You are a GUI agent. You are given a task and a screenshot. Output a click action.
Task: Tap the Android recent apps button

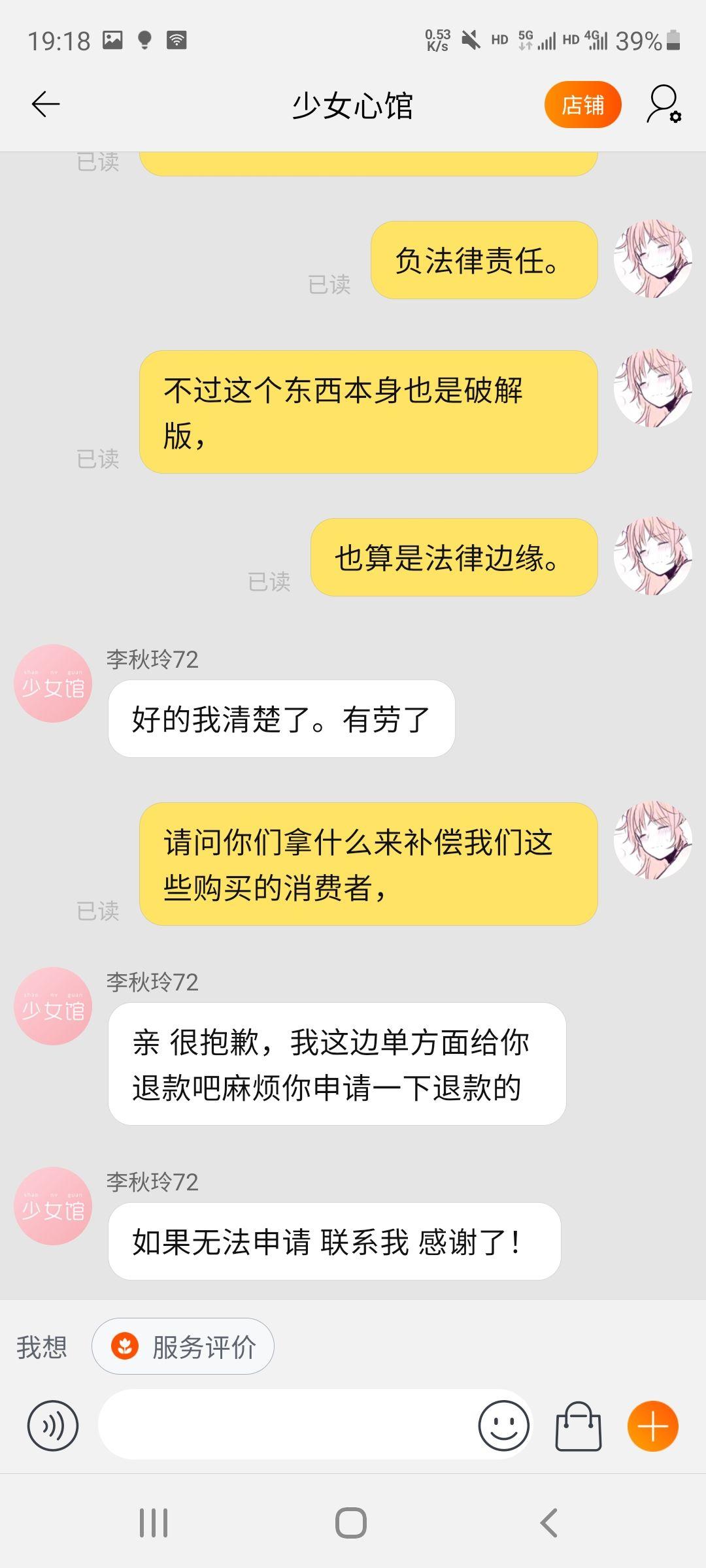(x=154, y=1522)
